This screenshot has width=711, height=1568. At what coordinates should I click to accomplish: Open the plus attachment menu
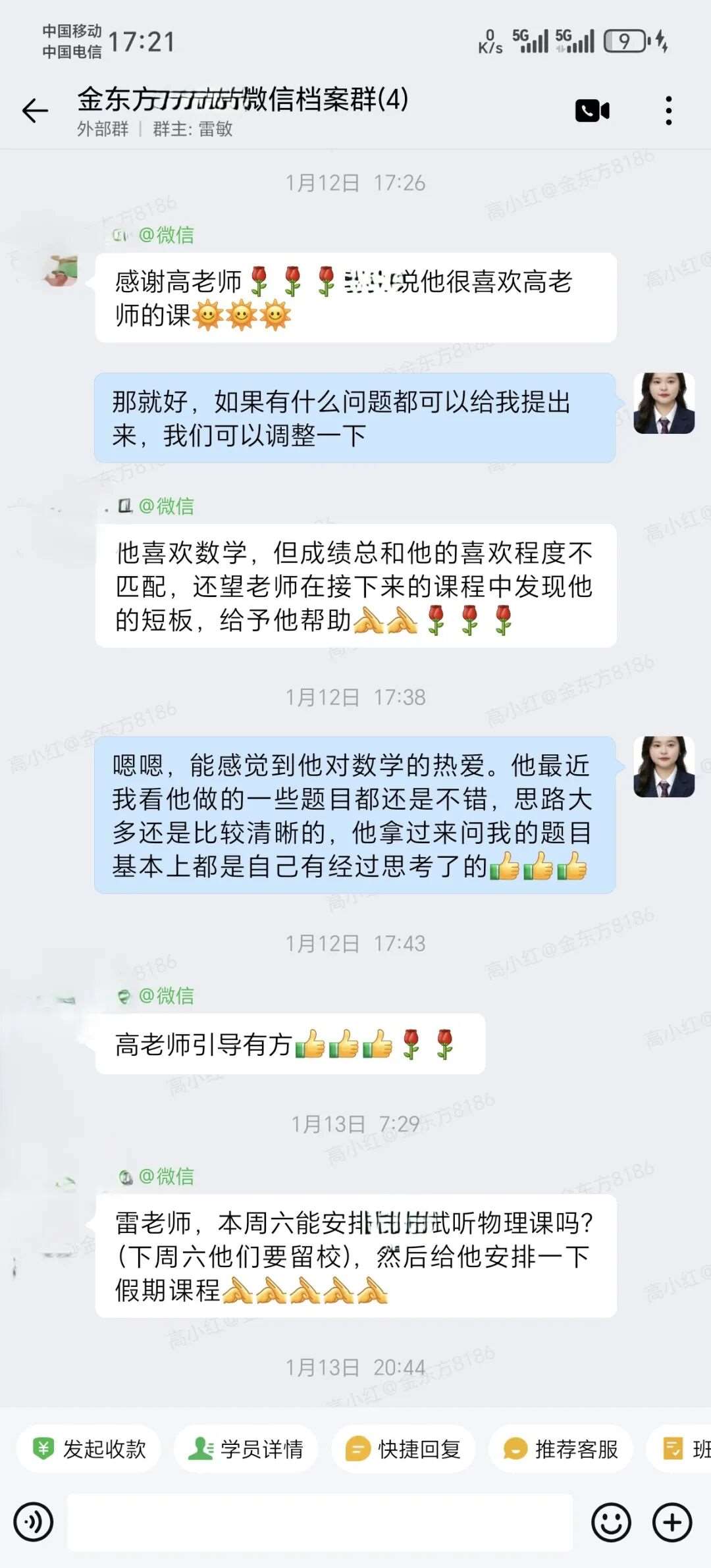[x=671, y=1522]
